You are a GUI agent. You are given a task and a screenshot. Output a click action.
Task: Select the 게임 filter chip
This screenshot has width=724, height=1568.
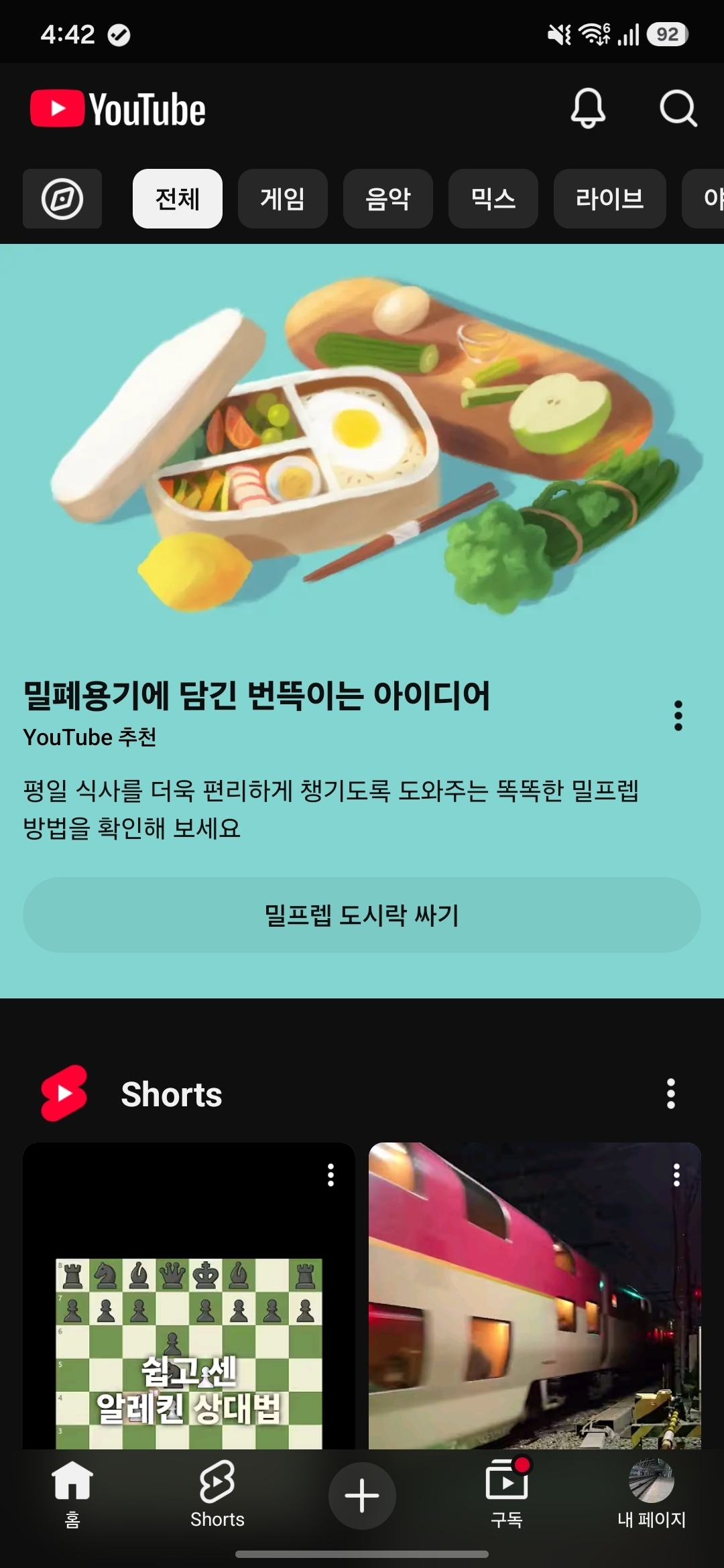click(283, 199)
